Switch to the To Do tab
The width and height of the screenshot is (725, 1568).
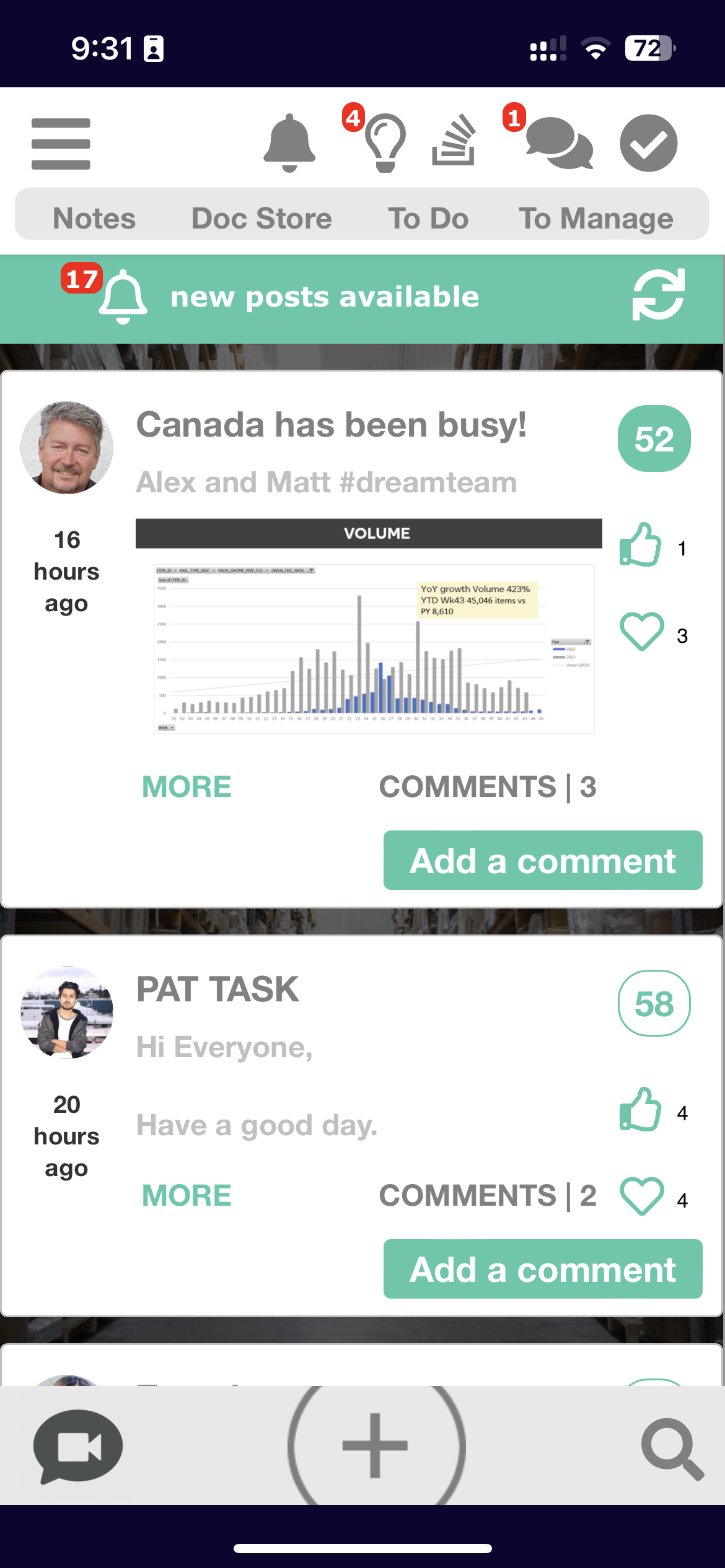coord(428,218)
